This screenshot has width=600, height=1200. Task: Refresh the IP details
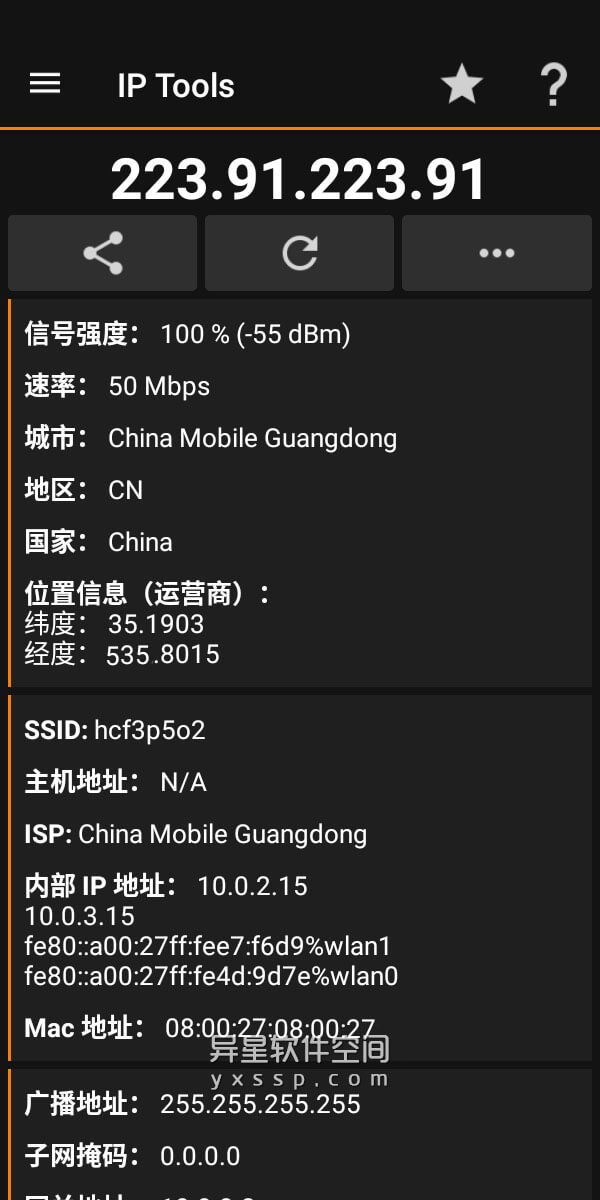click(x=299, y=253)
